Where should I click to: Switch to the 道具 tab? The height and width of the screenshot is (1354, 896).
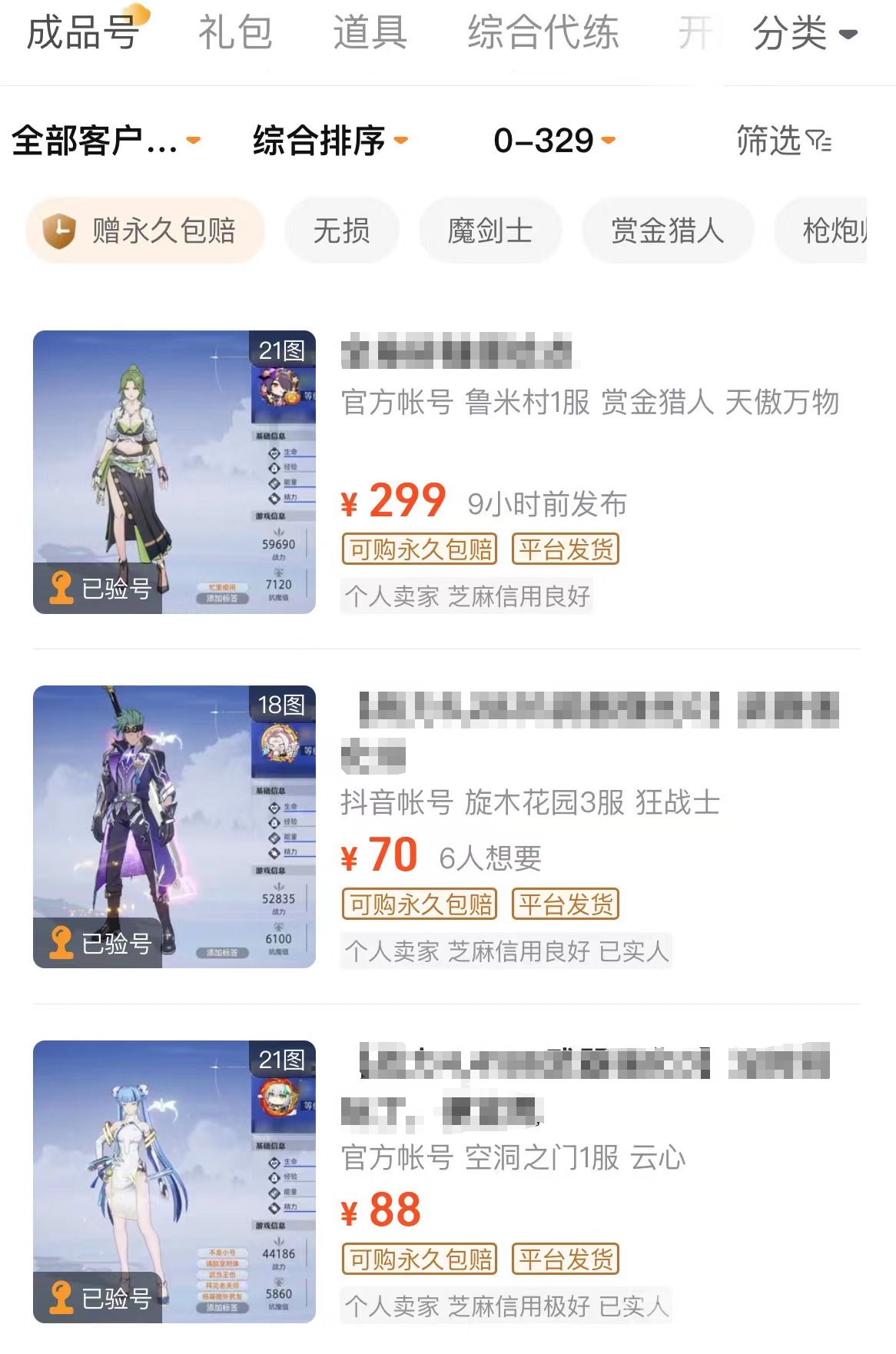[x=370, y=33]
